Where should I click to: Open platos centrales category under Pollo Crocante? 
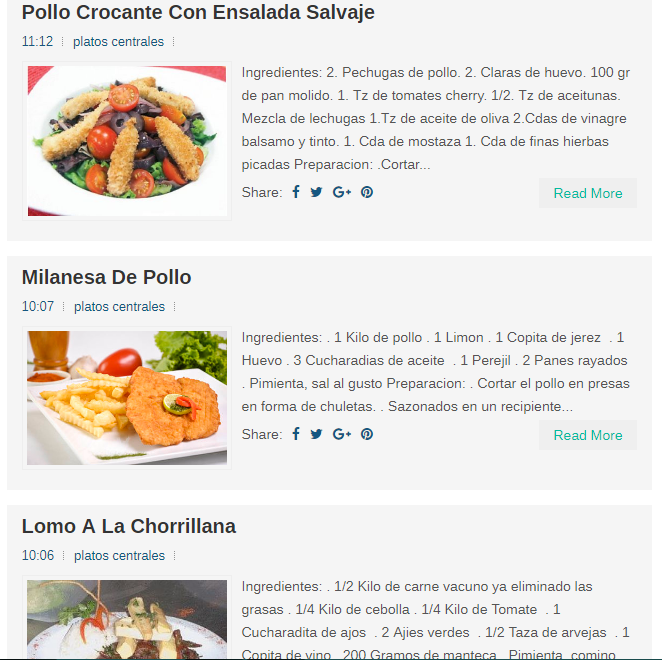point(118,42)
